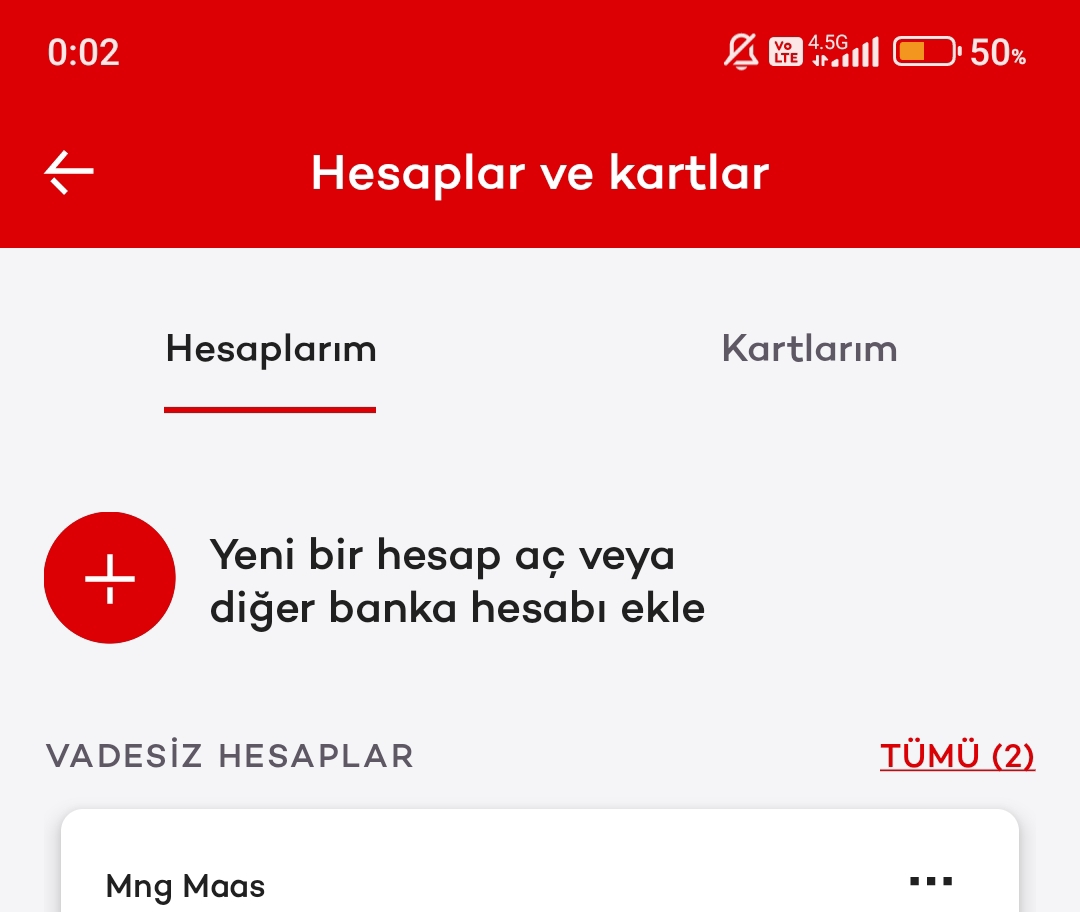Tap the red plus to add account
This screenshot has height=912, width=1080.
110,578
